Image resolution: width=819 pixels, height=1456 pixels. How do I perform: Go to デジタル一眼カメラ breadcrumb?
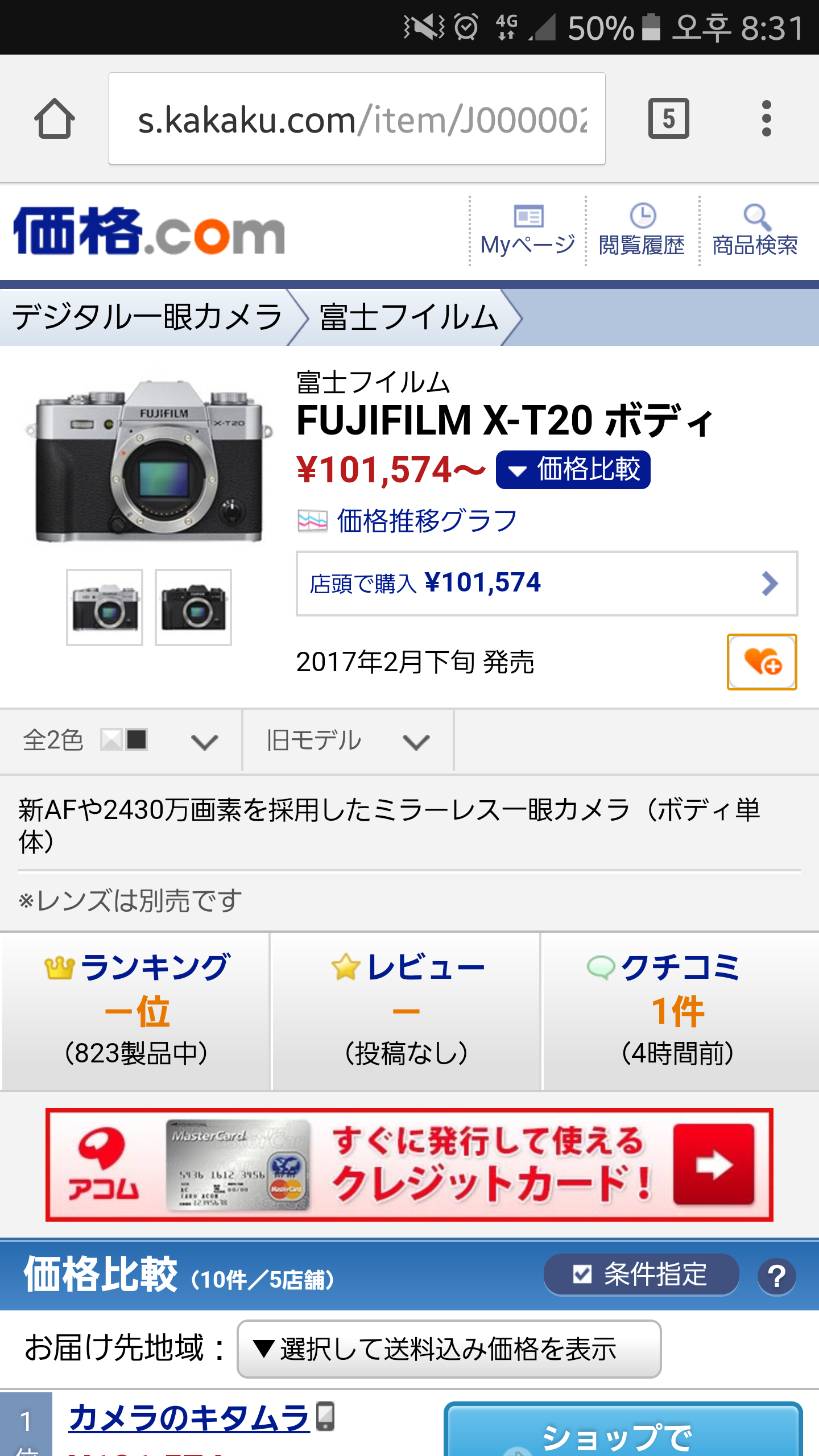[148, 317]
